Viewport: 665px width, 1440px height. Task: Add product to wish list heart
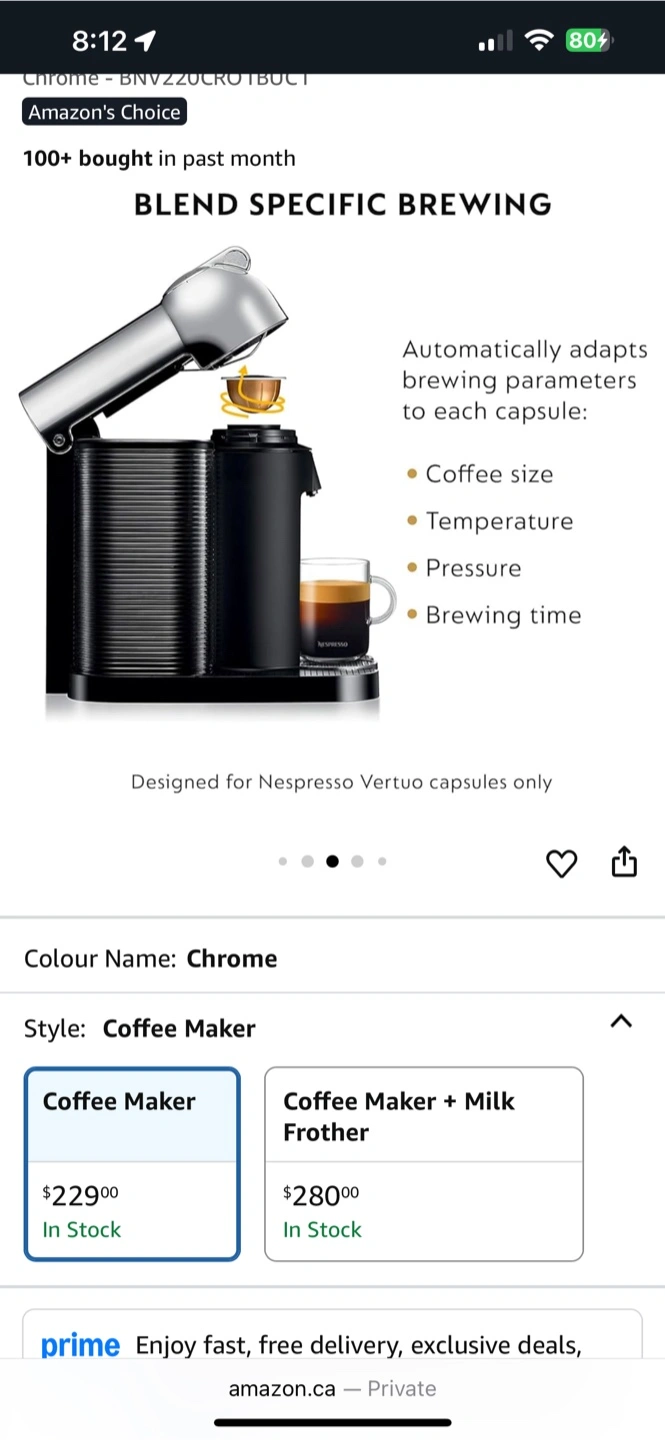[561, 862]
